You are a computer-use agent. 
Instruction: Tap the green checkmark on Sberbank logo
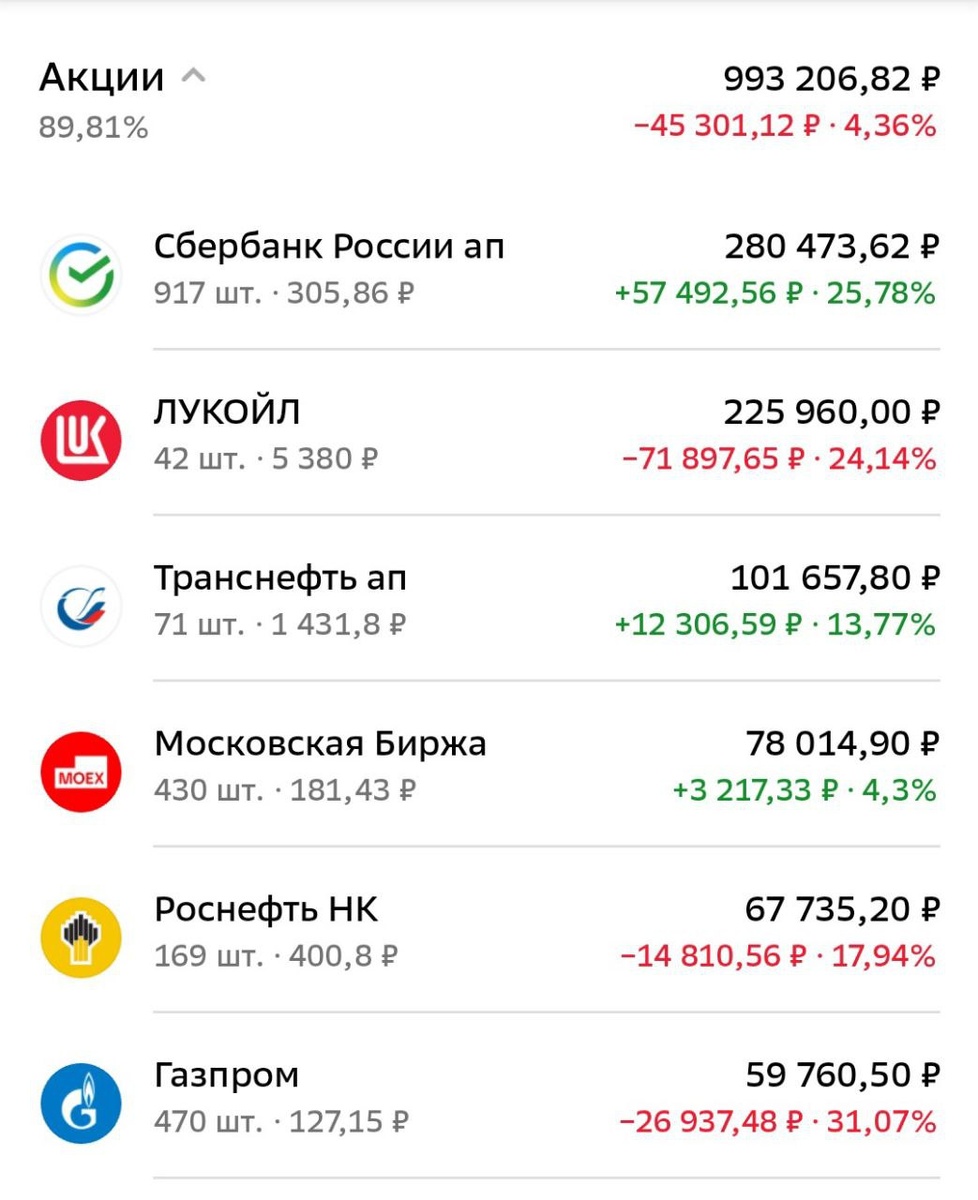pyautogui.click(x=85, y=268)
